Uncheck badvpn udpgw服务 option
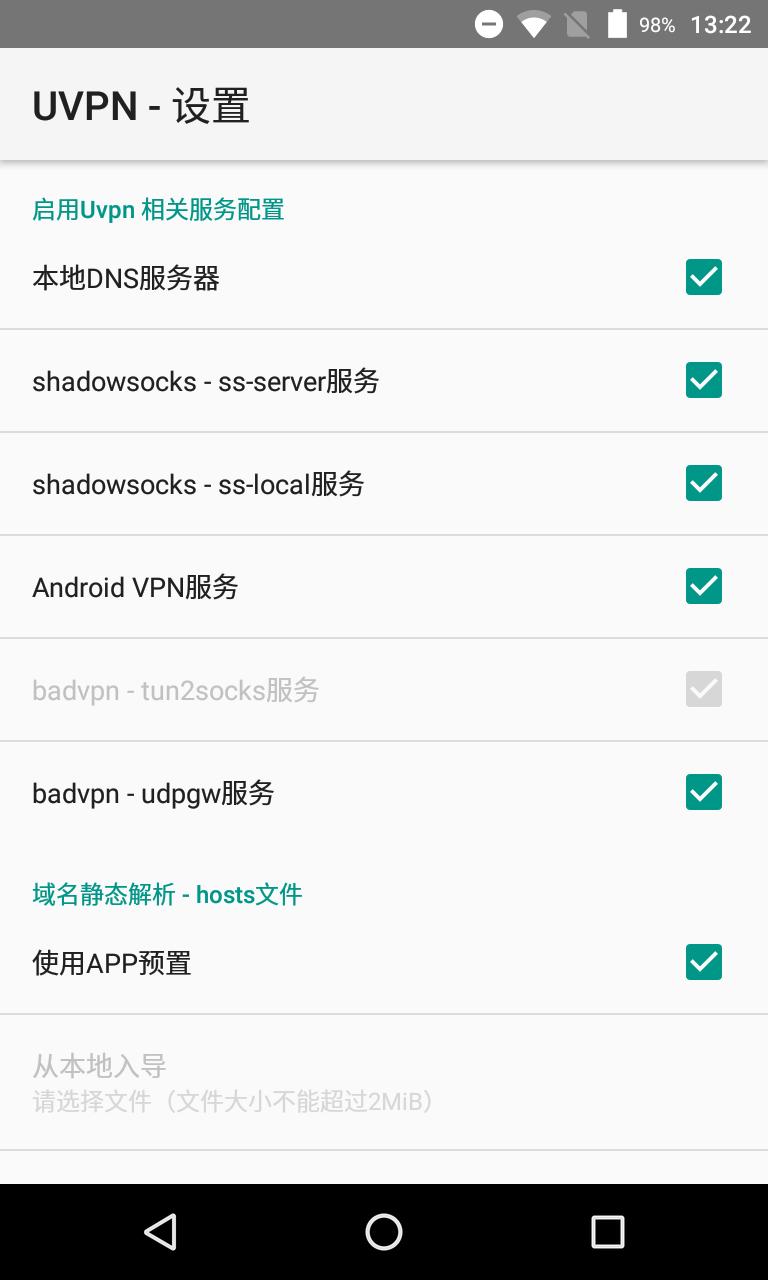 pyautogui.click(x=703, y=792)
